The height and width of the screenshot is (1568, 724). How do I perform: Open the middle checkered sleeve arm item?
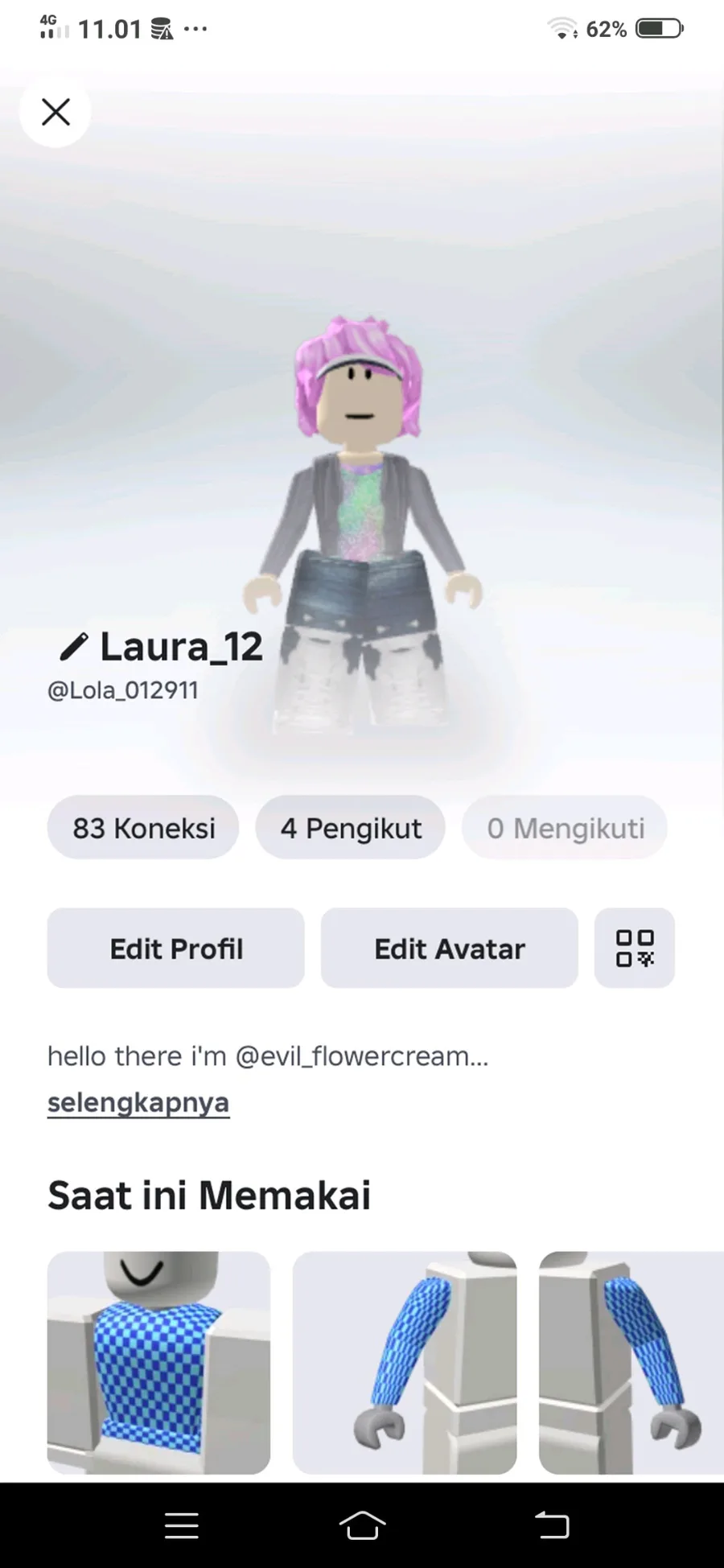405,1362
